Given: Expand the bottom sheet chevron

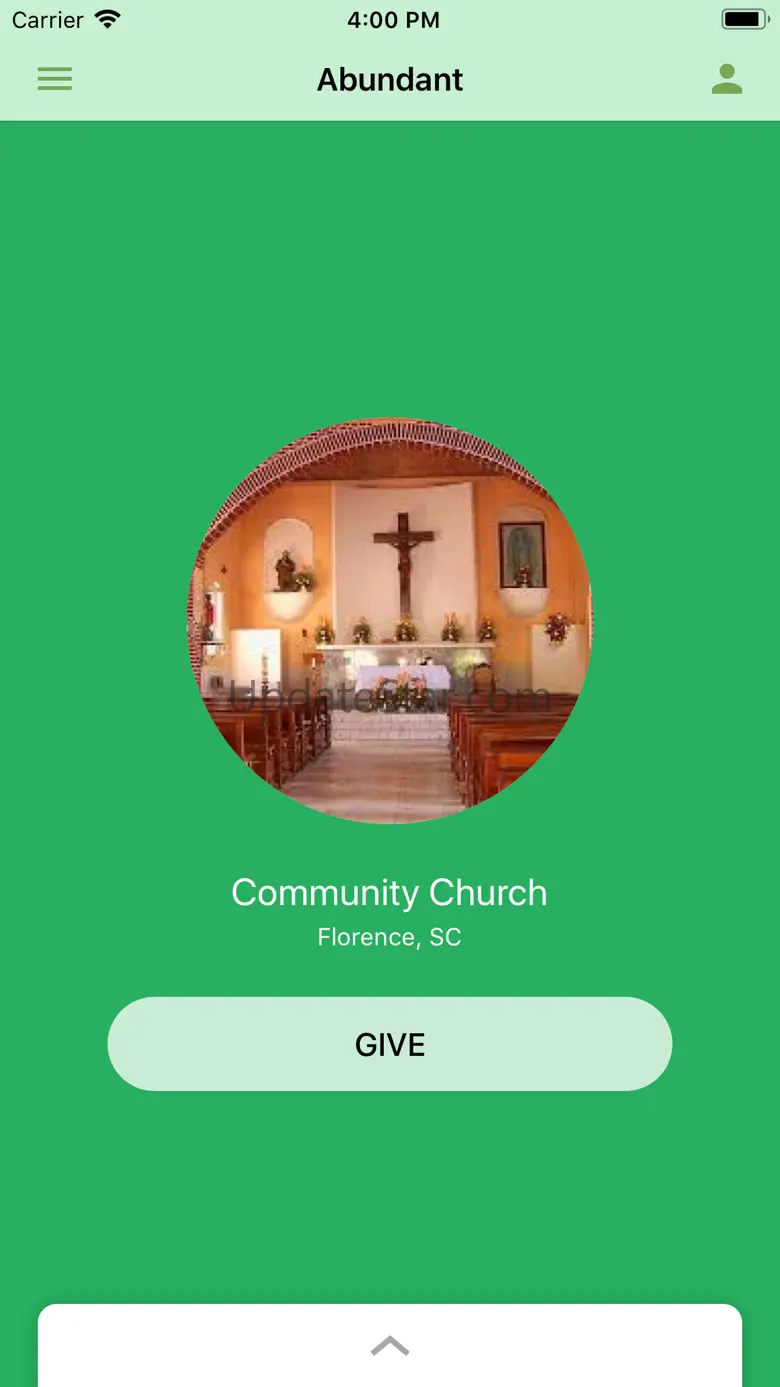Looking at the screenshot, I should click(x=390, y=1346).
